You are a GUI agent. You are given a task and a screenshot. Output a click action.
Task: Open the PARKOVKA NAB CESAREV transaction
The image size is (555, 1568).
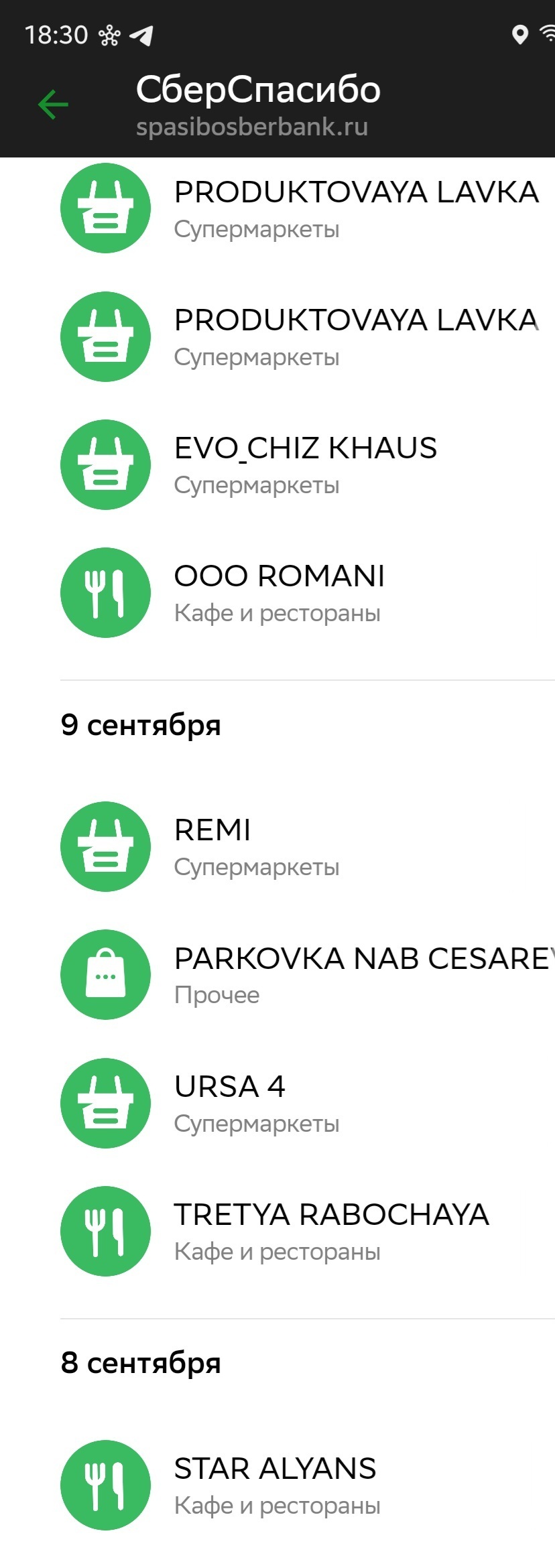click(x=362, y=974)
